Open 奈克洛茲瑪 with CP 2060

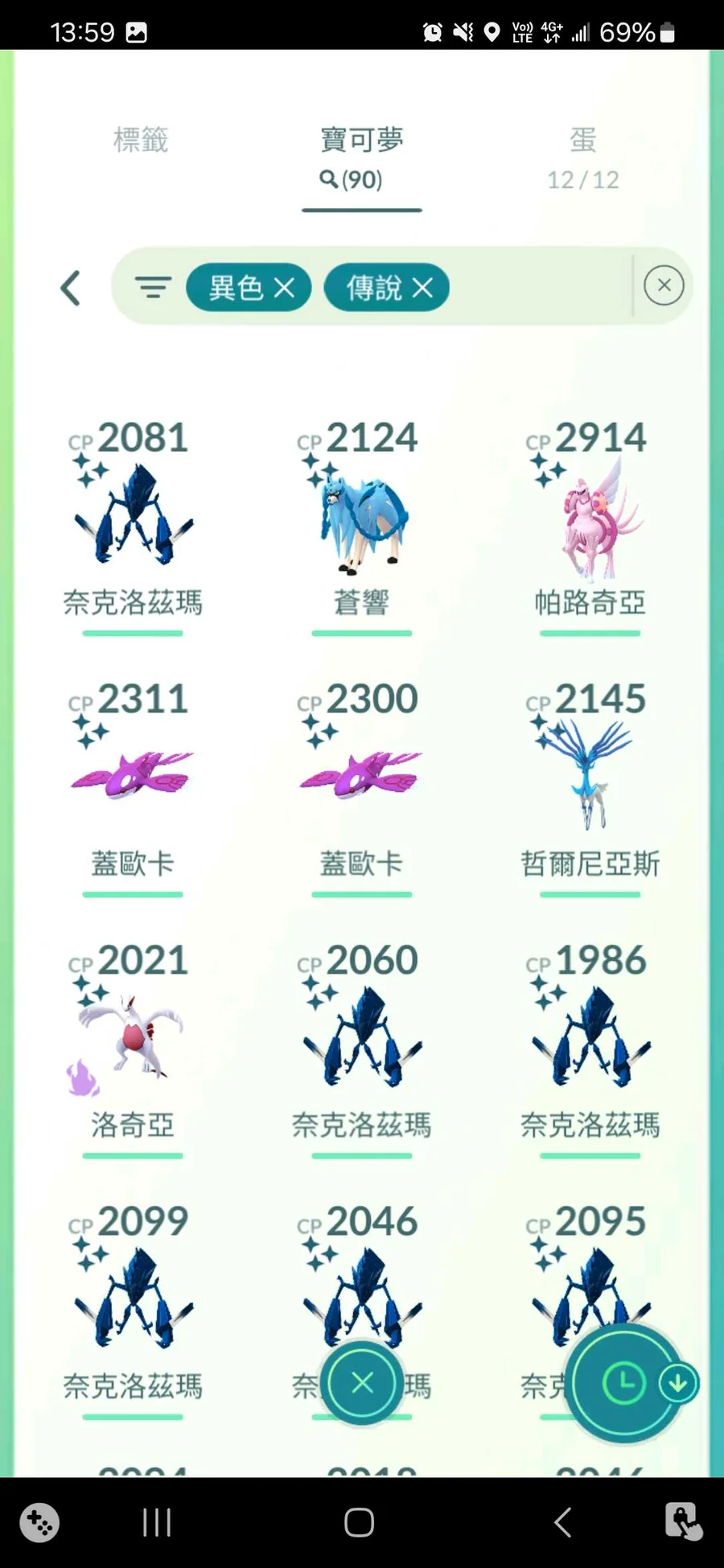pos(361,1037)
